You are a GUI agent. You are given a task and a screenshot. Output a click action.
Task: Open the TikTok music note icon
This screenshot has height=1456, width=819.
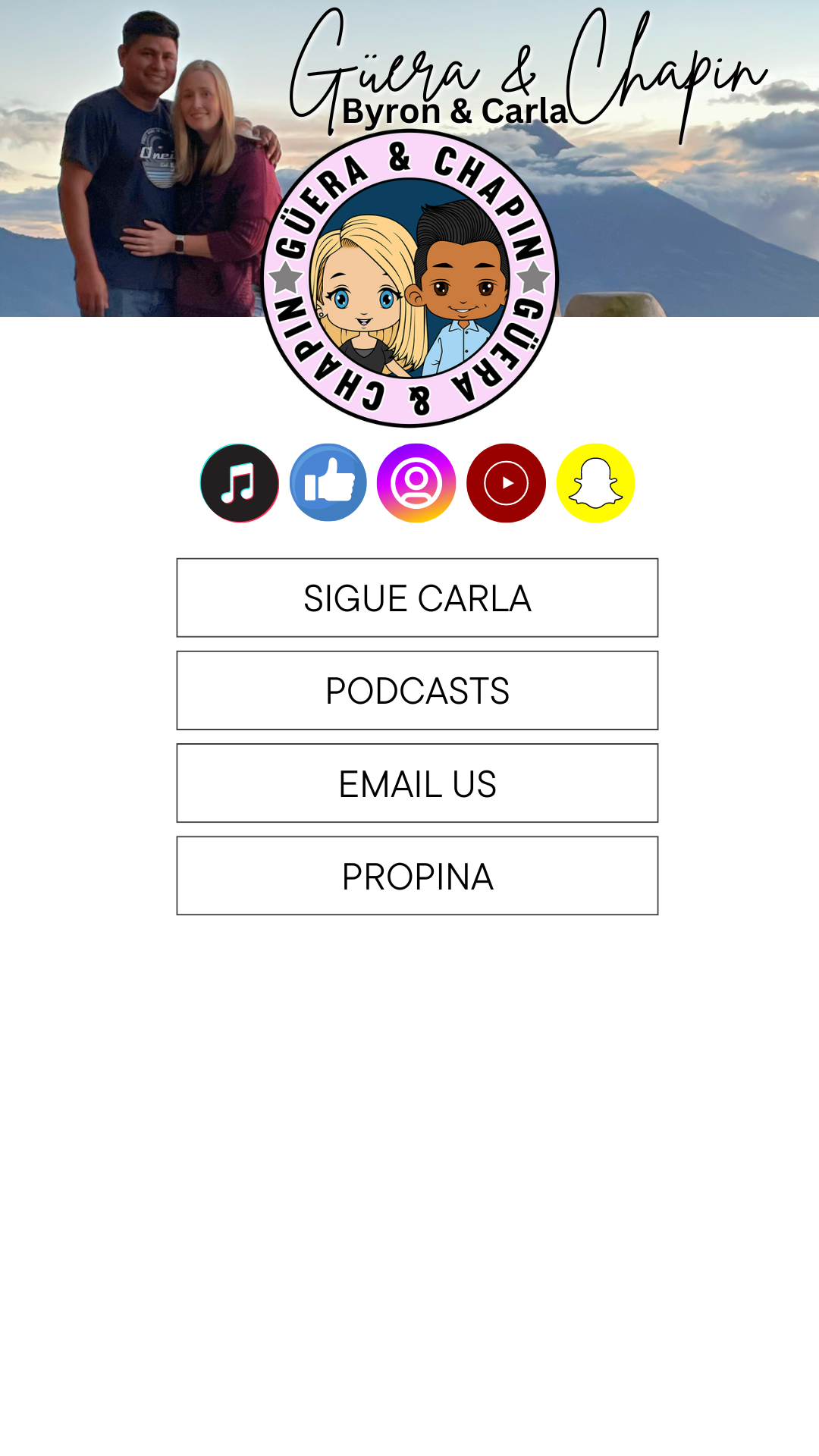click(x=240, y=483)
